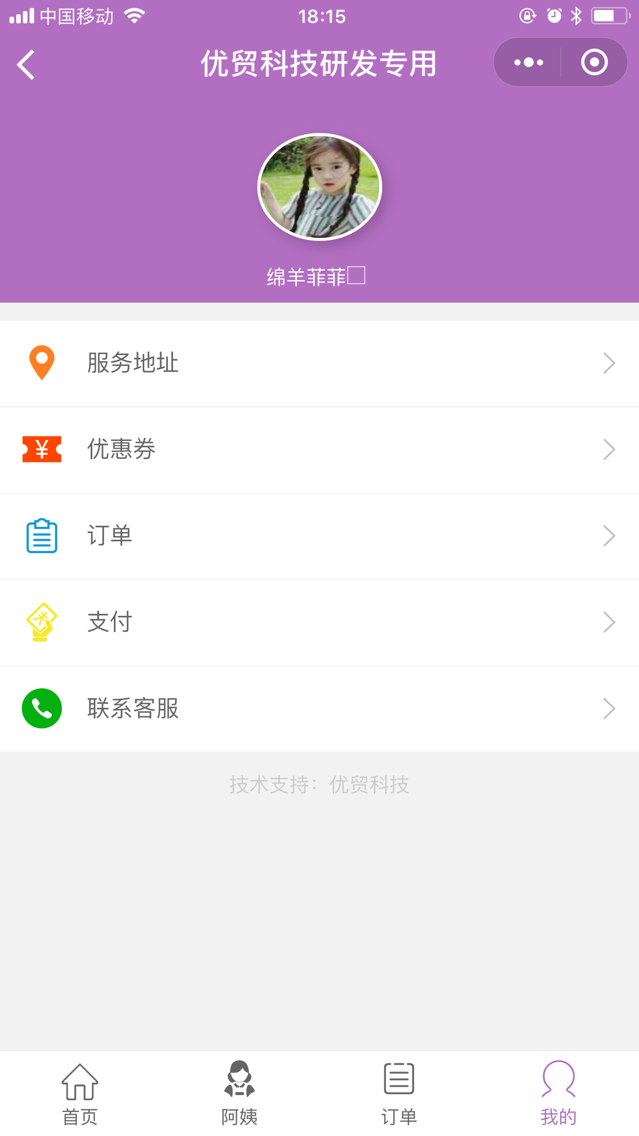Image resolution: width=639 pixels, height=1136 pixels.
Task: Open 服务地址 service address row
Action: coord(319,363)
